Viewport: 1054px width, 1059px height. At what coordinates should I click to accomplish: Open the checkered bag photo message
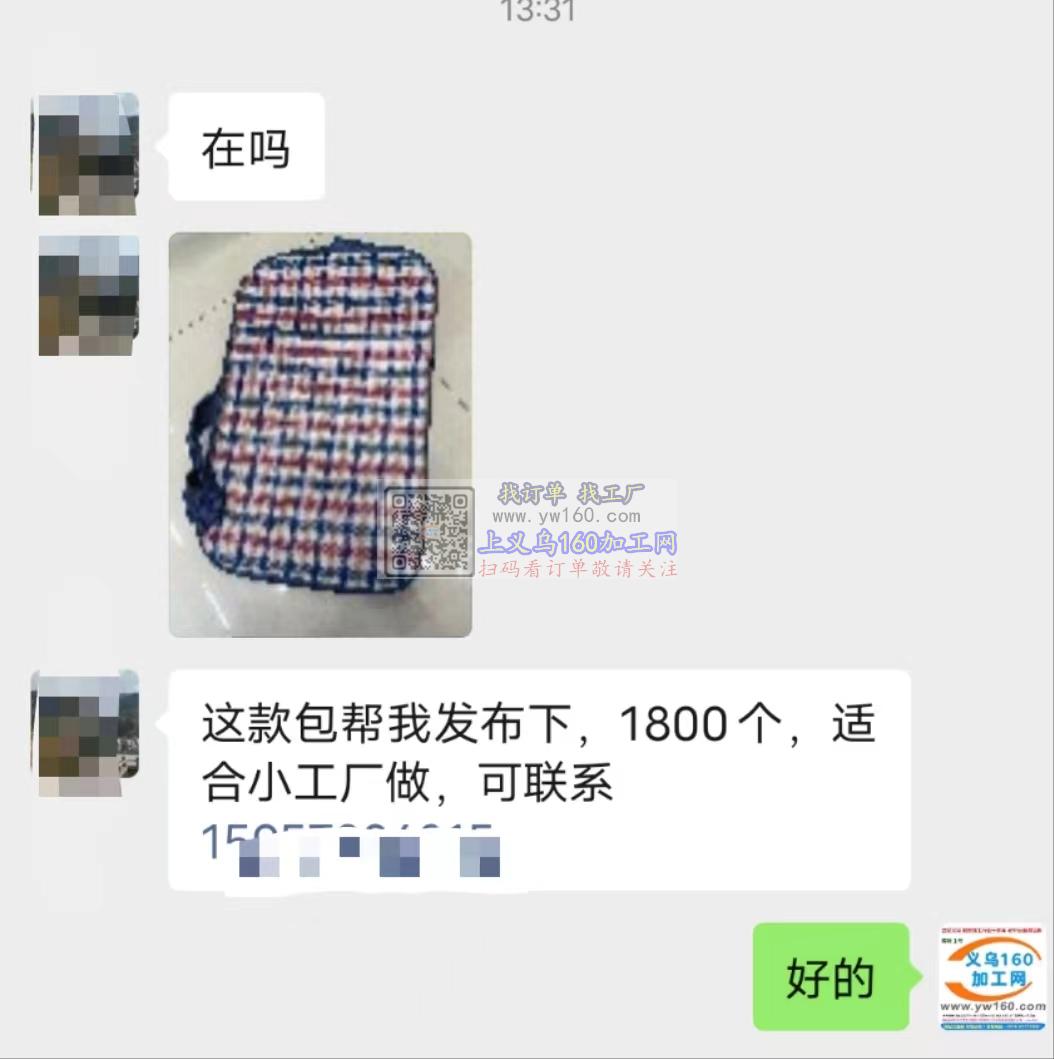(319, 434)
